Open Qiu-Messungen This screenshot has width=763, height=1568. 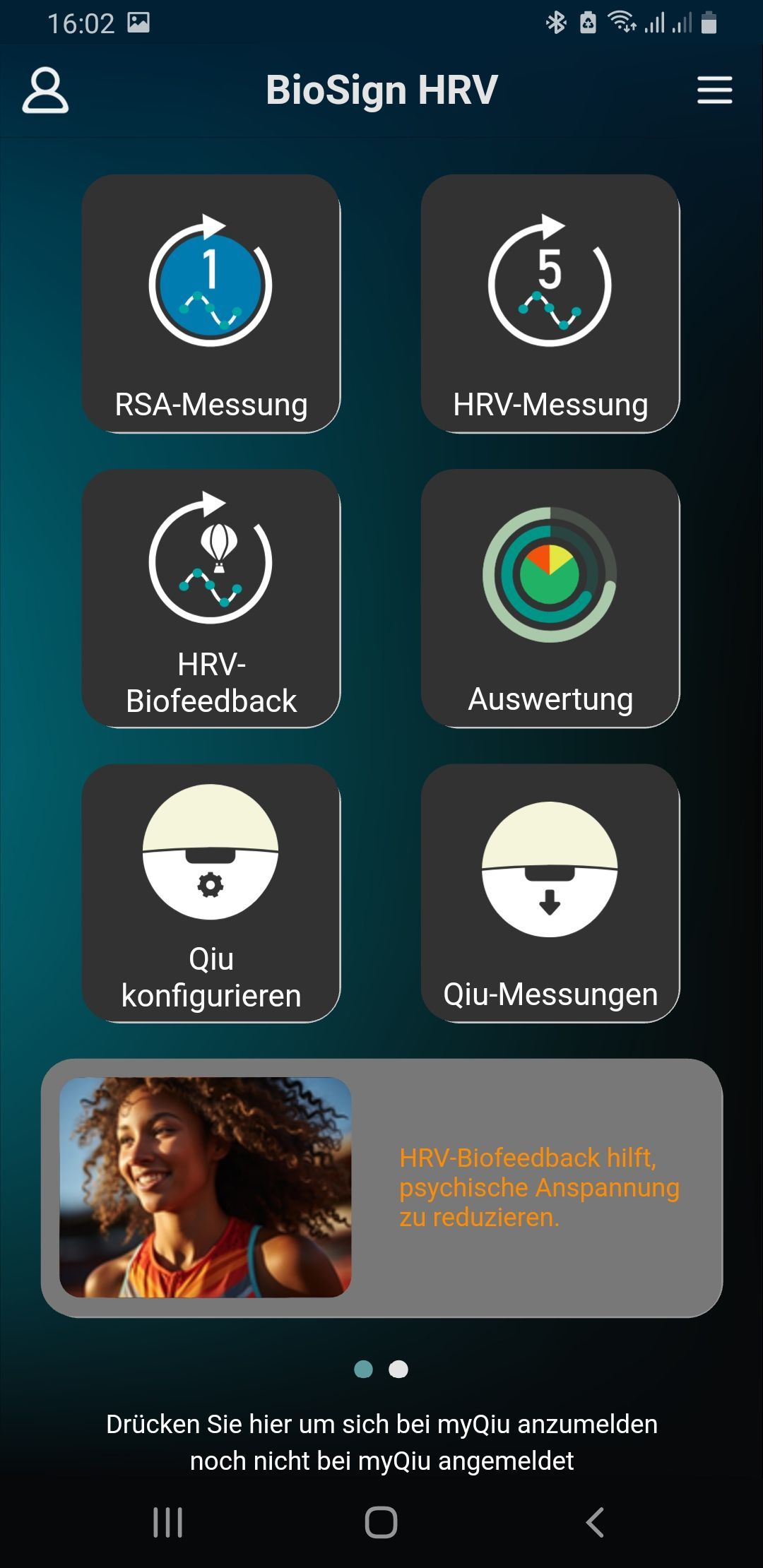click(550, 893)
